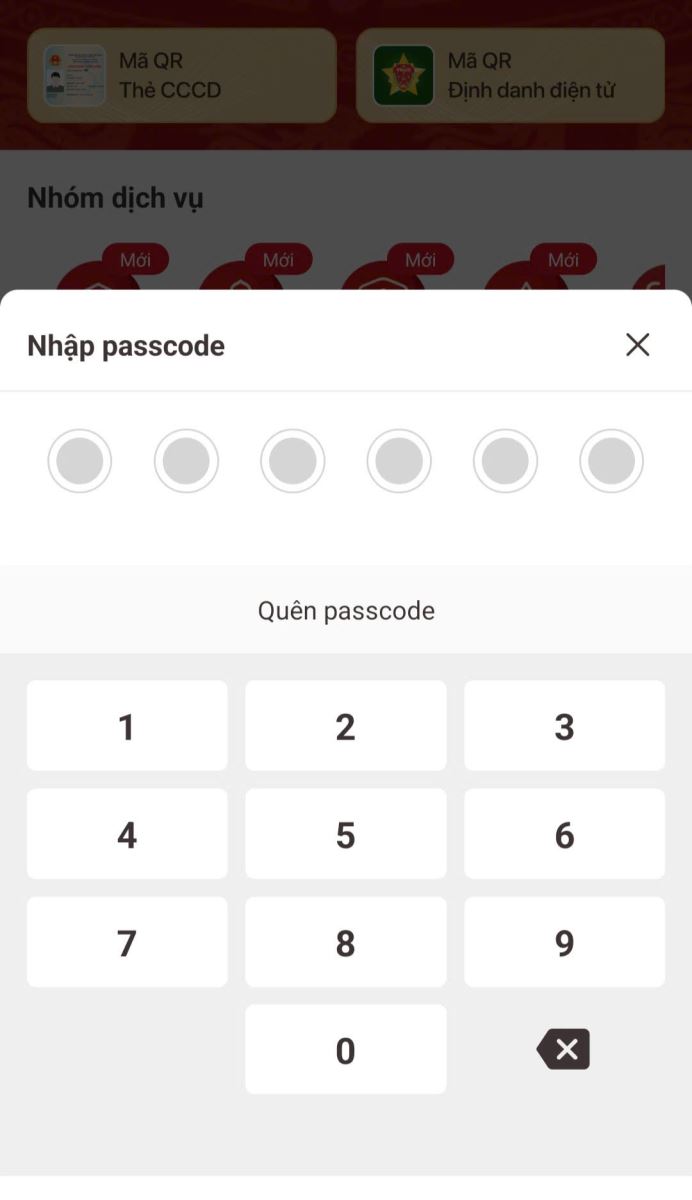Enter digit 2 on the keypad

(345, 726)
